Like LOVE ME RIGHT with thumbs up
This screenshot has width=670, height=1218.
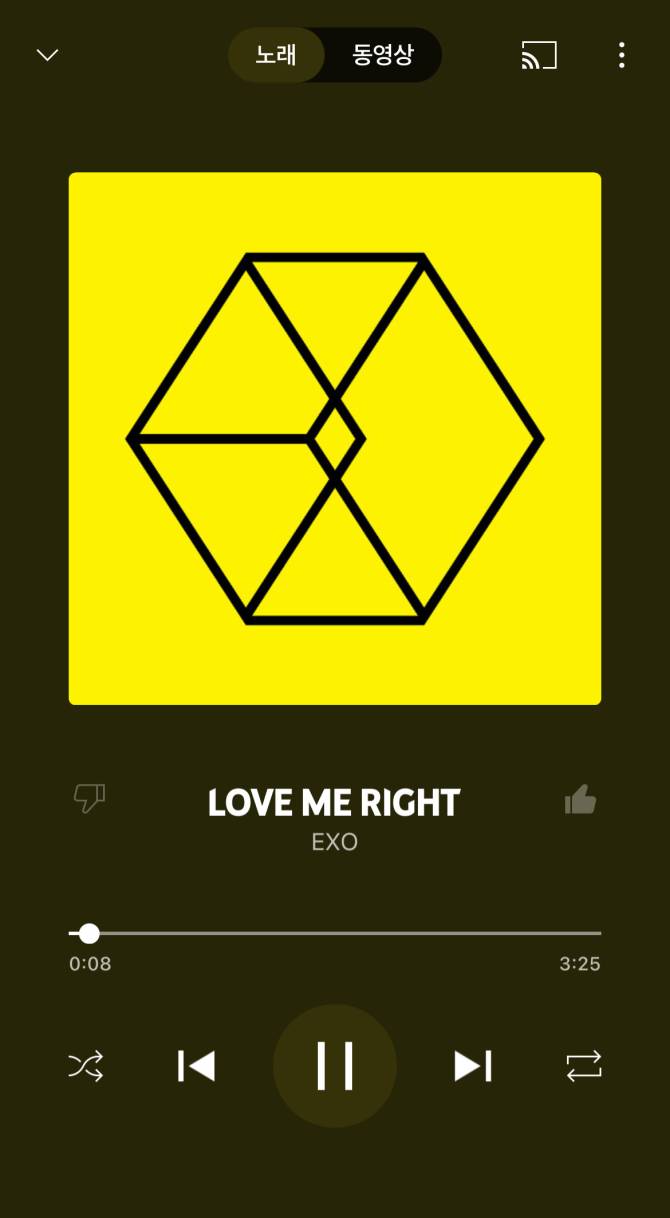click(580, 799)
